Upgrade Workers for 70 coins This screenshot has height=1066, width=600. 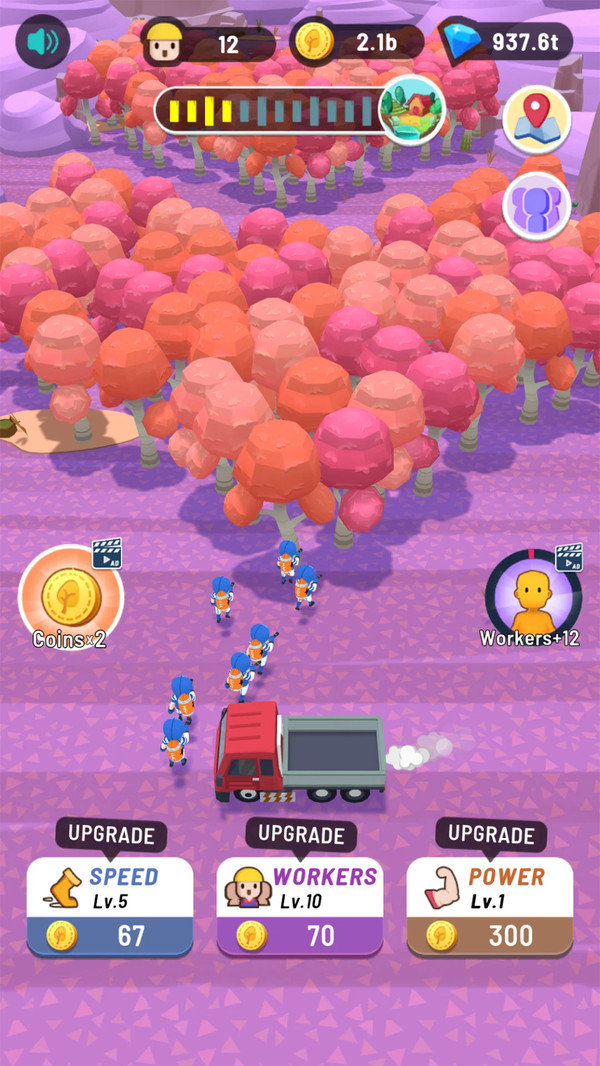tap(300, 906)
